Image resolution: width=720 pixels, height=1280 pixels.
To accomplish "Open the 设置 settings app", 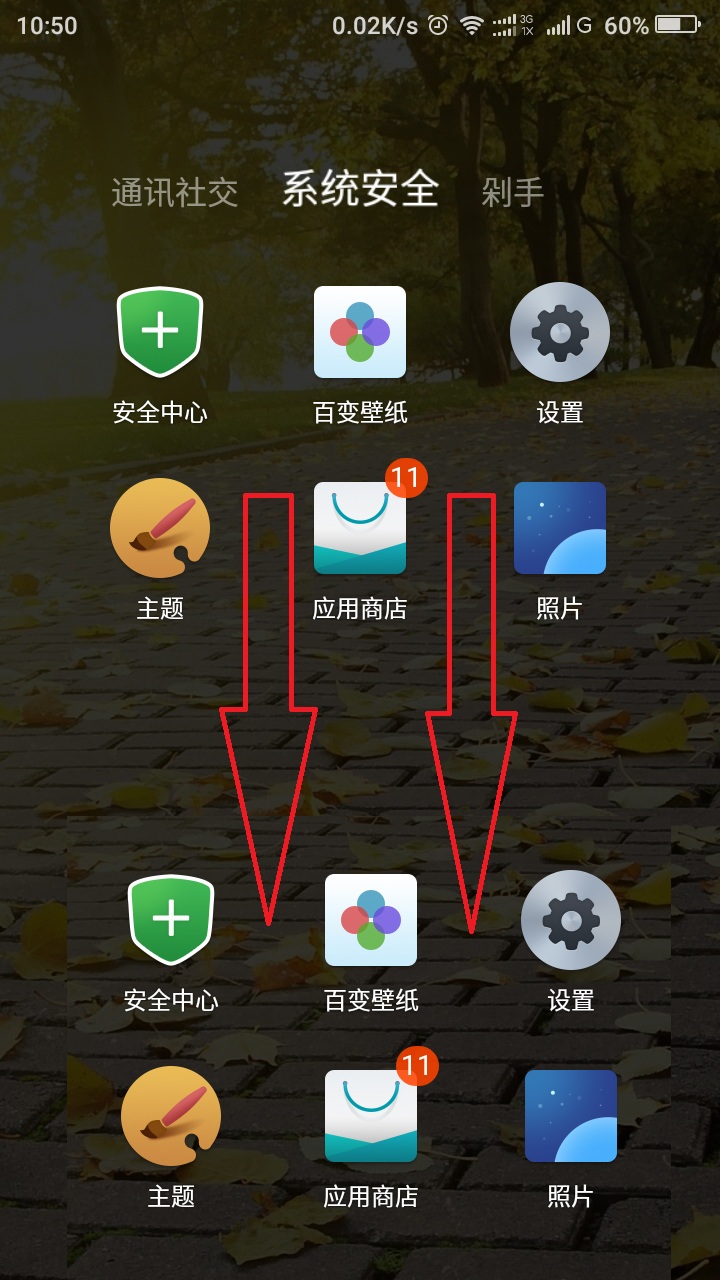I will point(560,330).
